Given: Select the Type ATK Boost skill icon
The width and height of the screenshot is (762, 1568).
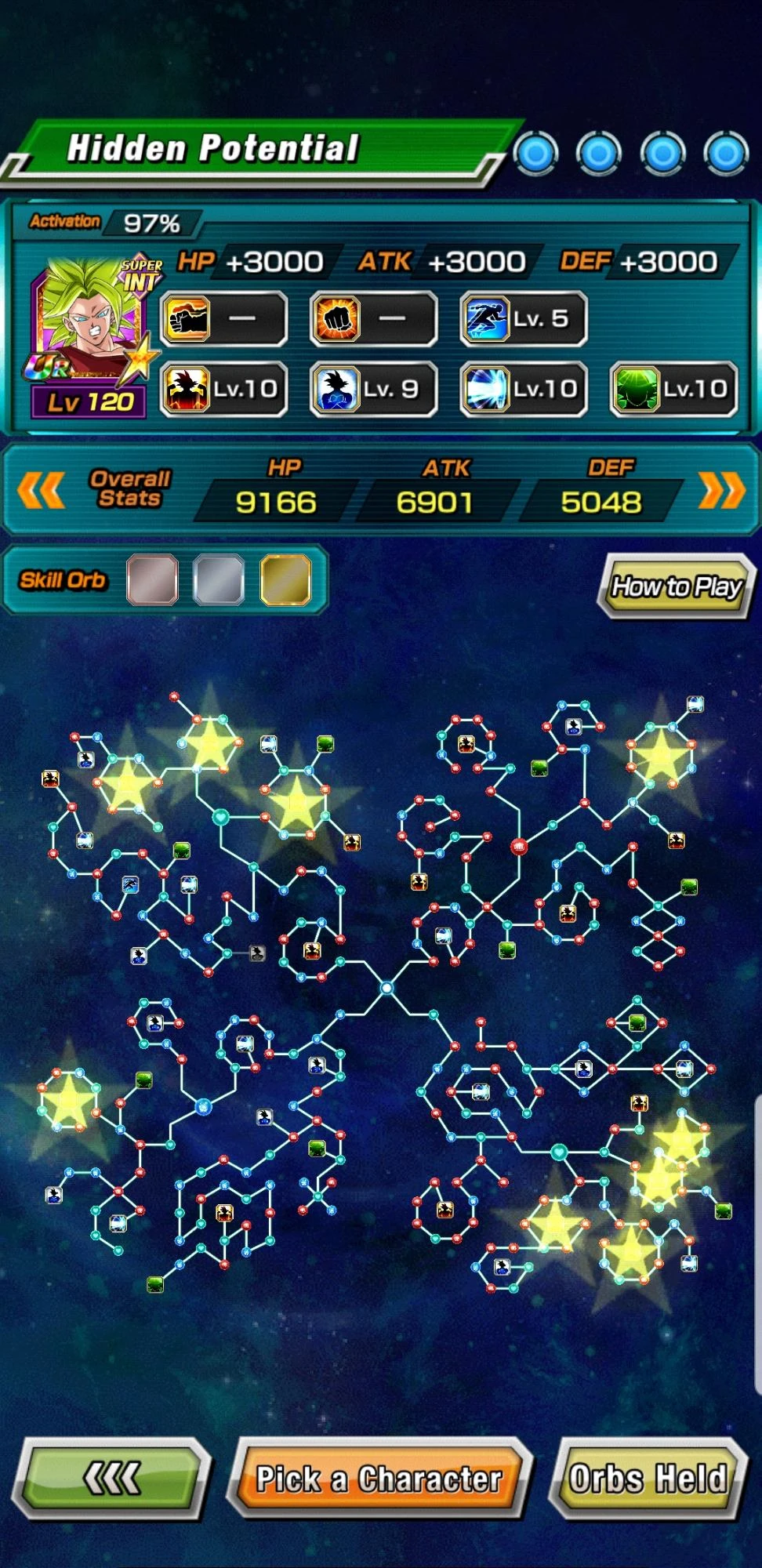Looking at the screenshot, I should (188, 318).
